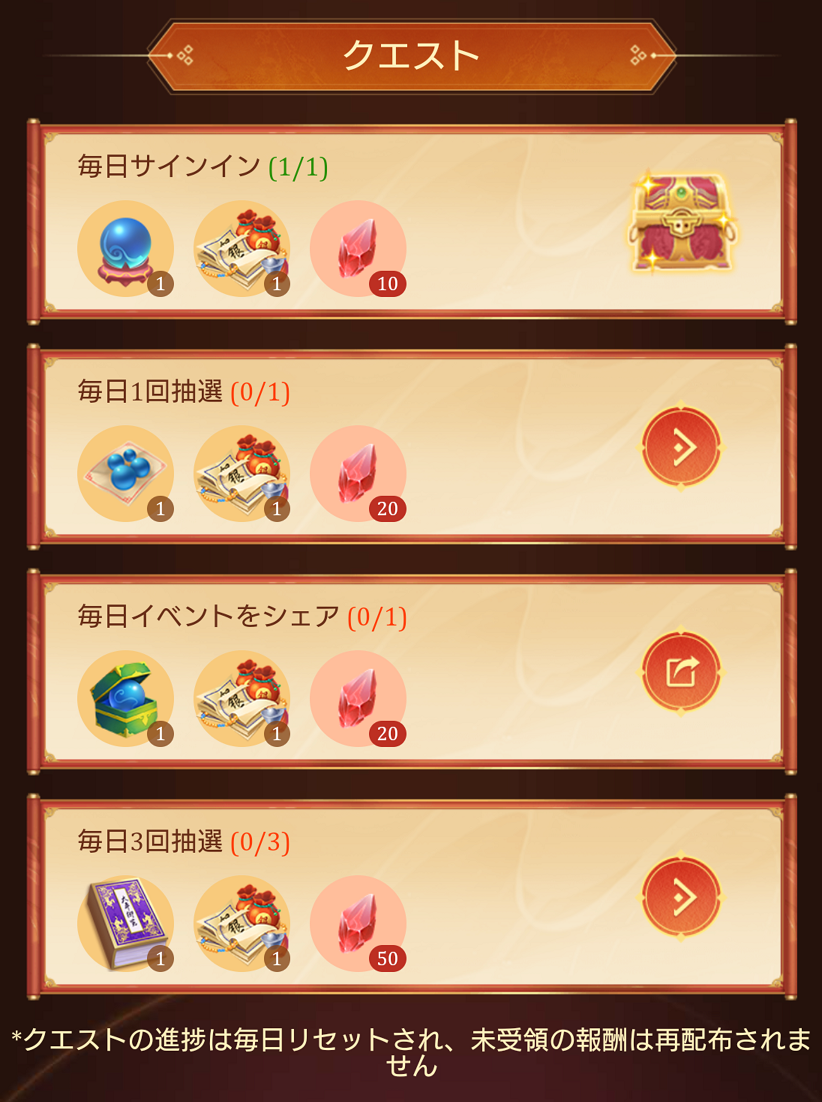The image size is (822, 1102).
Task: View the 50 red crystal reward
Action: coord(358,922)
